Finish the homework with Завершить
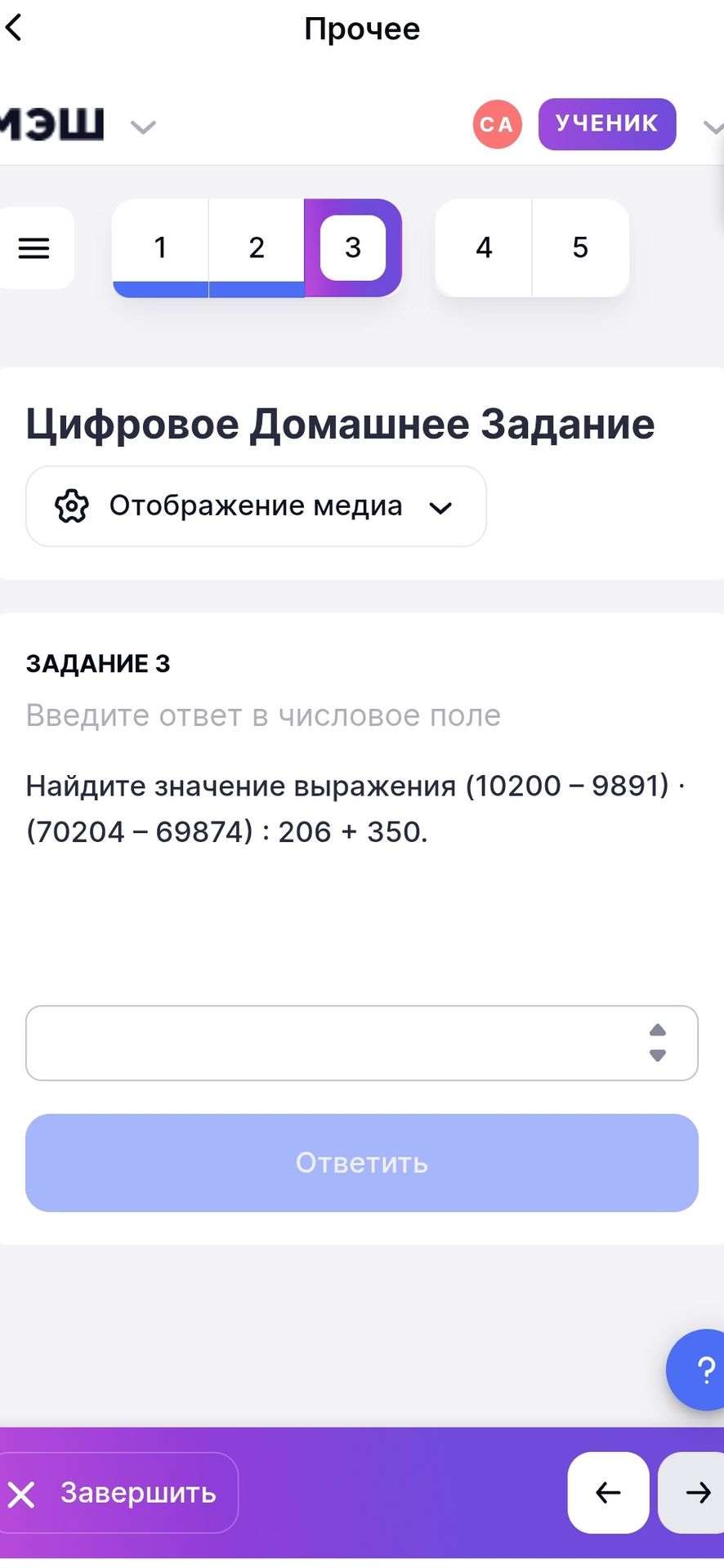Screen dimensions: 724x1568 (x=117, y=1493)
